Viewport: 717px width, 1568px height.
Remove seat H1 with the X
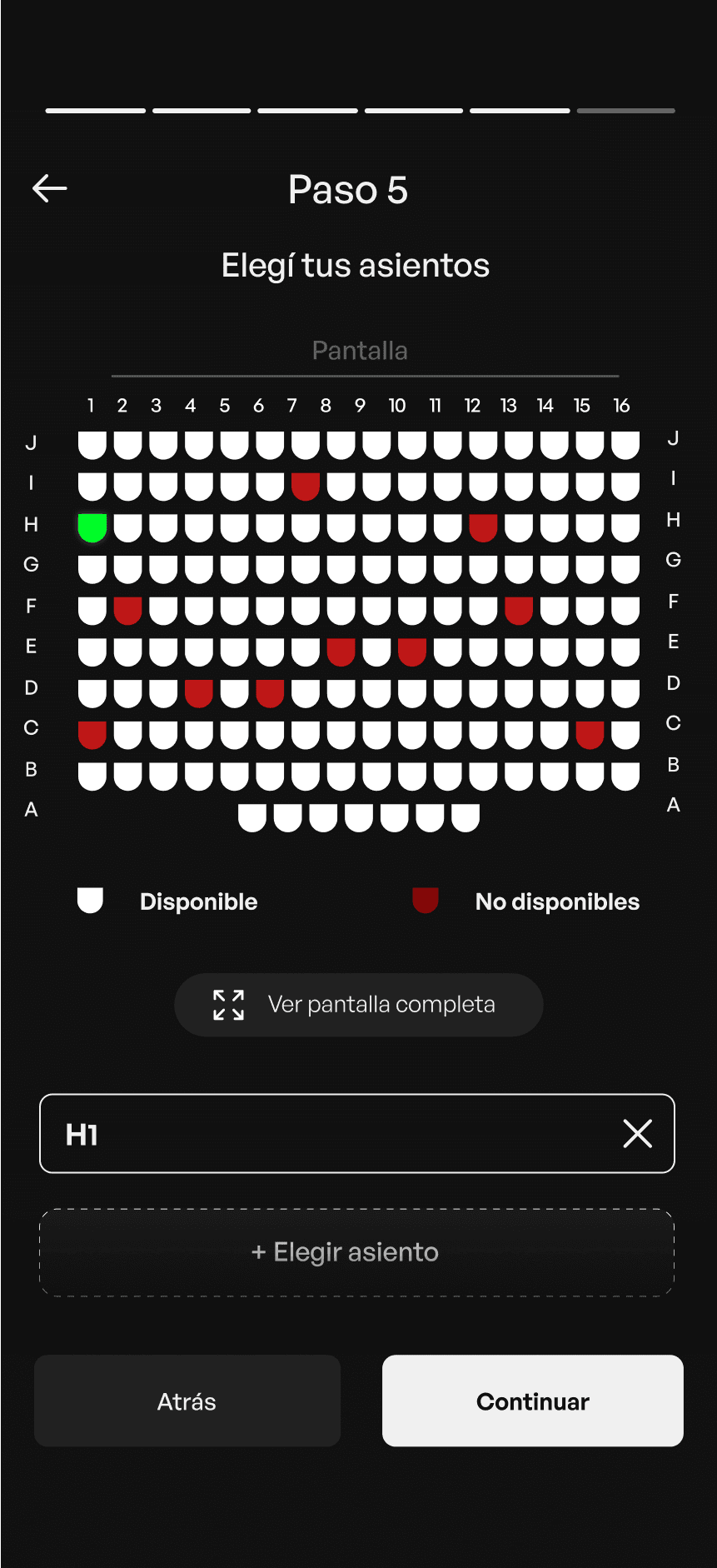tap(638, 1133)
